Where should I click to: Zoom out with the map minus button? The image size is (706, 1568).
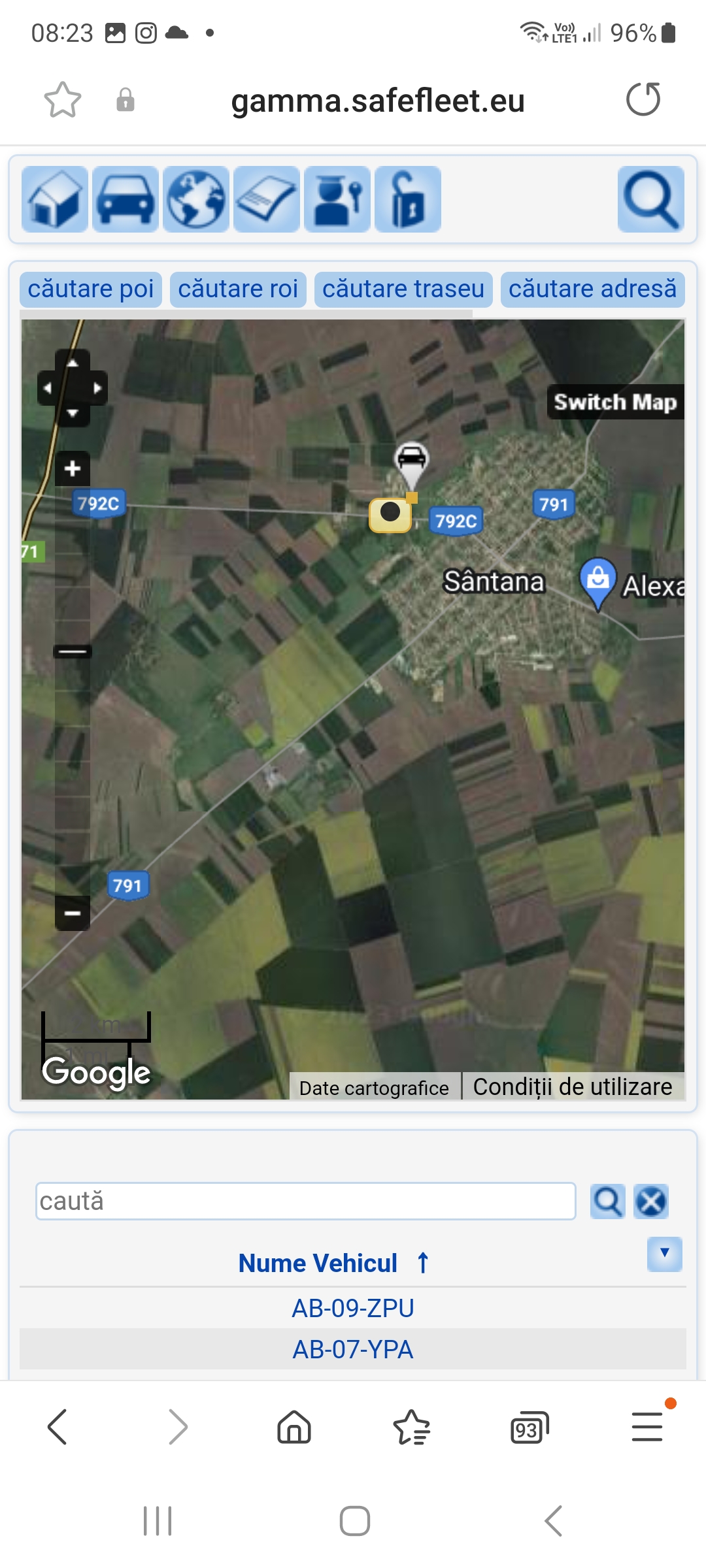(x=73, y=913)
